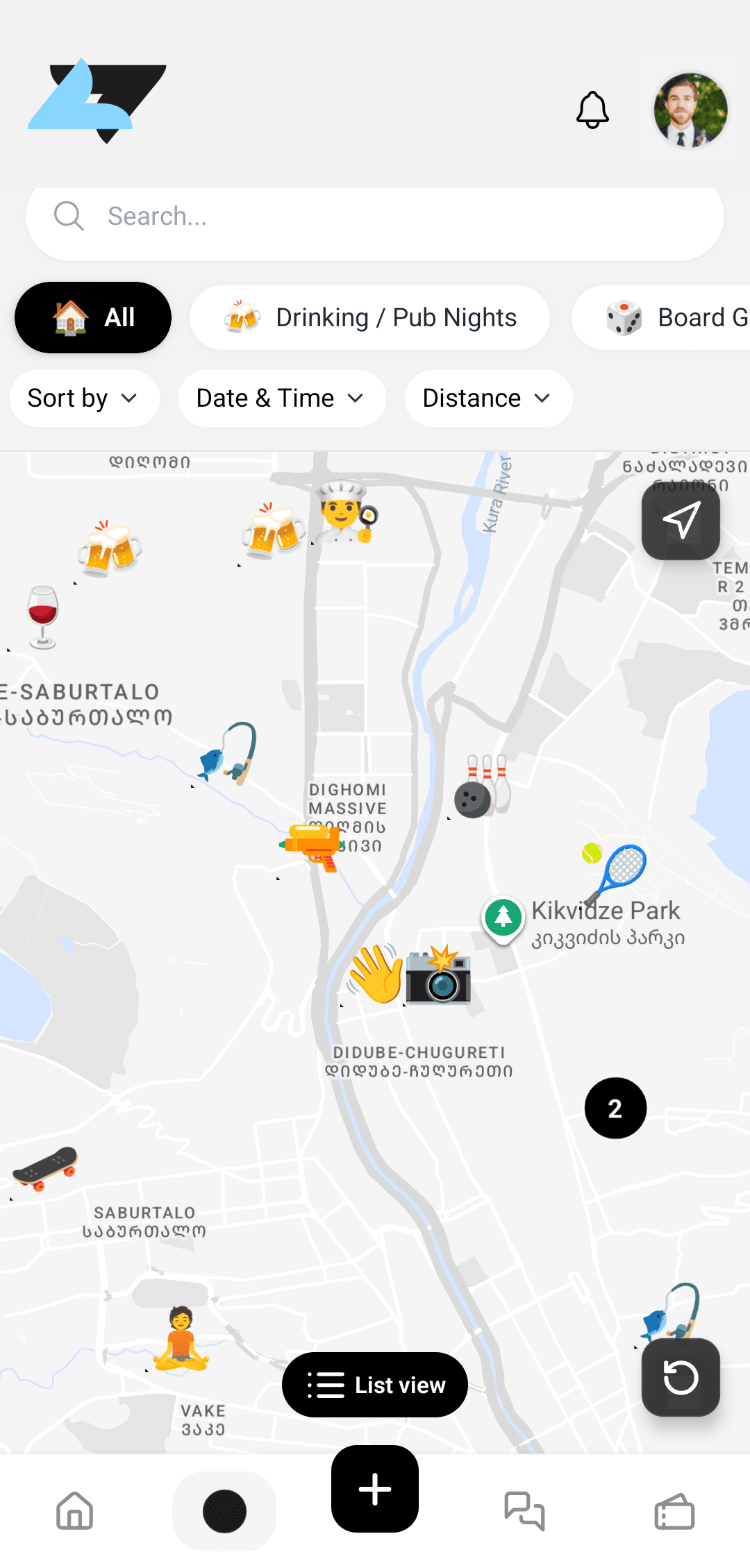Enable the Drinking / Pub Nights filter
The image size is (750, 1568).
(370, 317)
